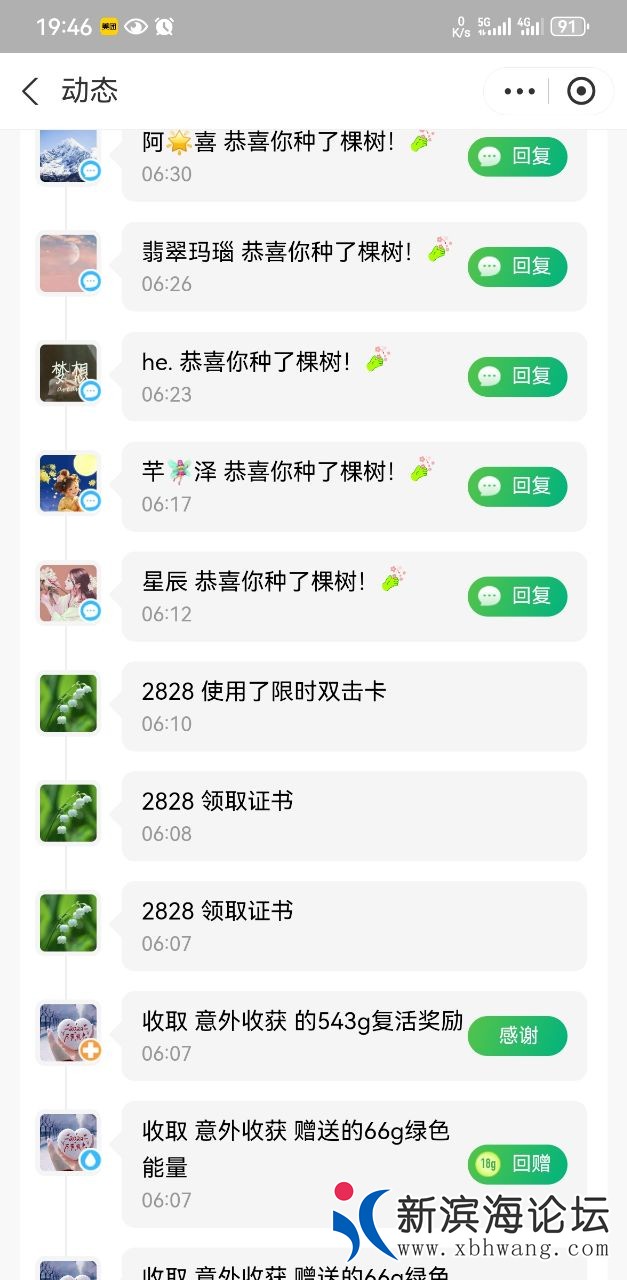The image size is (627, 1280).
Task: Reply to 芊泽's congratulation message
Action: (517, 487)
